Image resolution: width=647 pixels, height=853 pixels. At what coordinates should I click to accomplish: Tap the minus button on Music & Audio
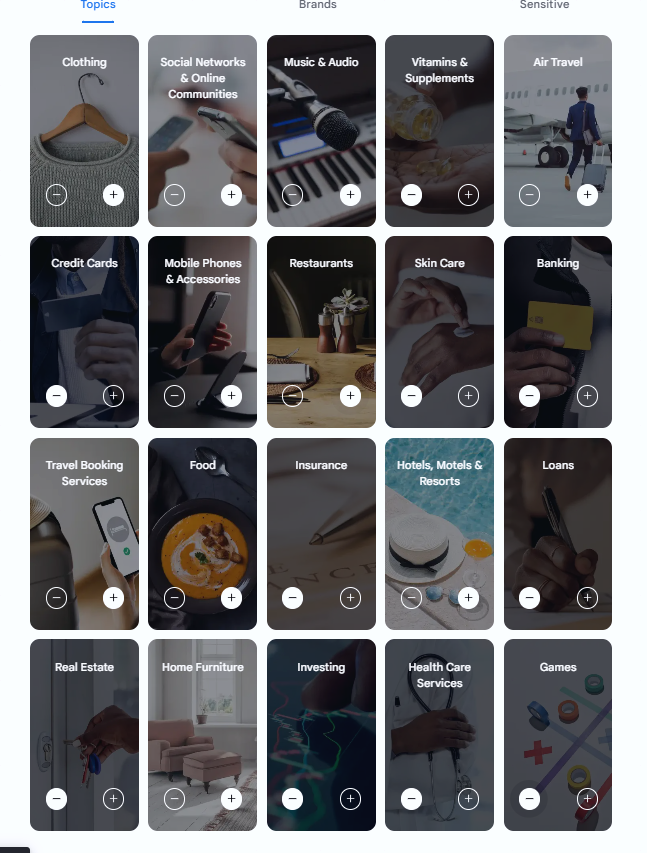pos(293,195)
